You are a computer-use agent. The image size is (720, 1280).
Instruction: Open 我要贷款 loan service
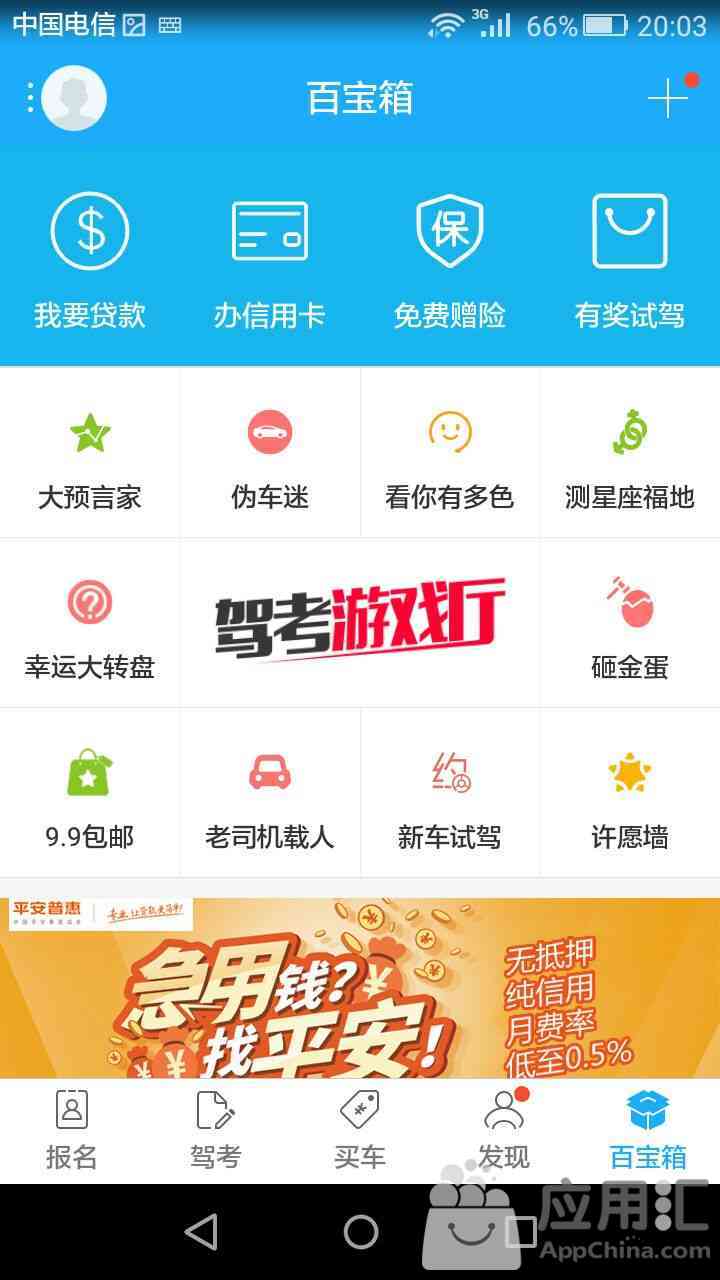coord(90,260)
